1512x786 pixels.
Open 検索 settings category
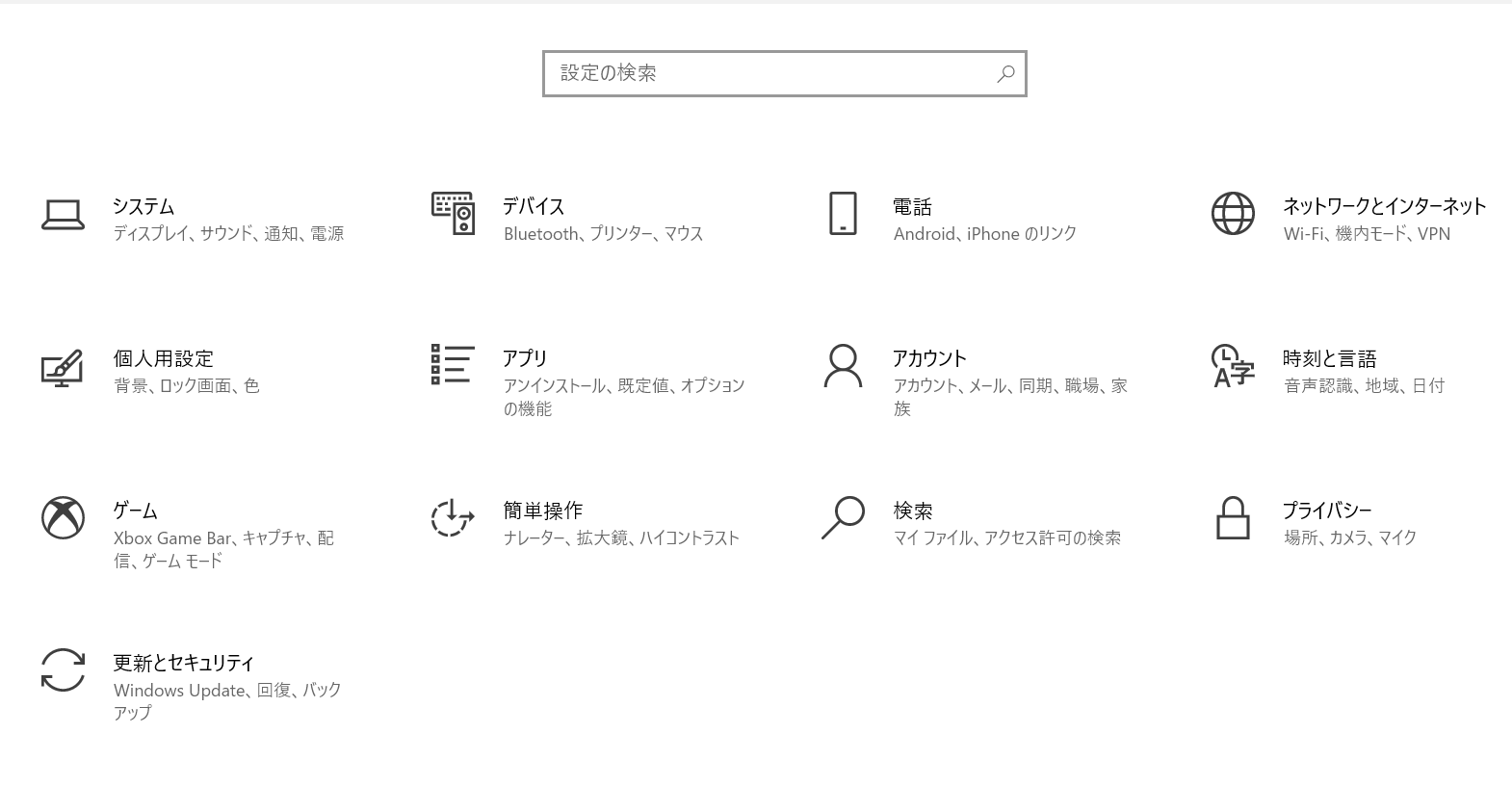tap(912, 511)
